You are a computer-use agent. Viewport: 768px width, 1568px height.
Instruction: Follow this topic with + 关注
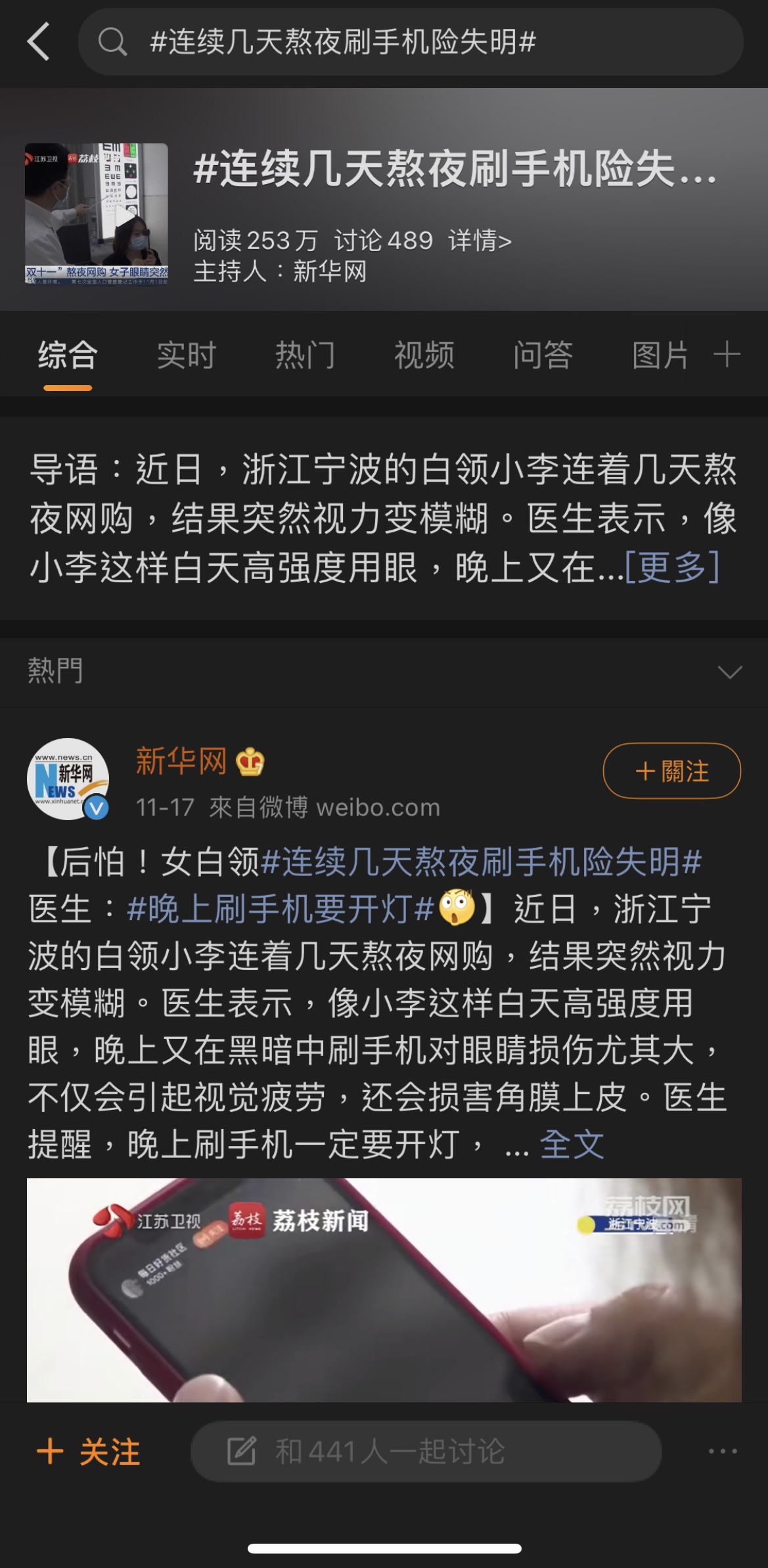[89, 1452]
